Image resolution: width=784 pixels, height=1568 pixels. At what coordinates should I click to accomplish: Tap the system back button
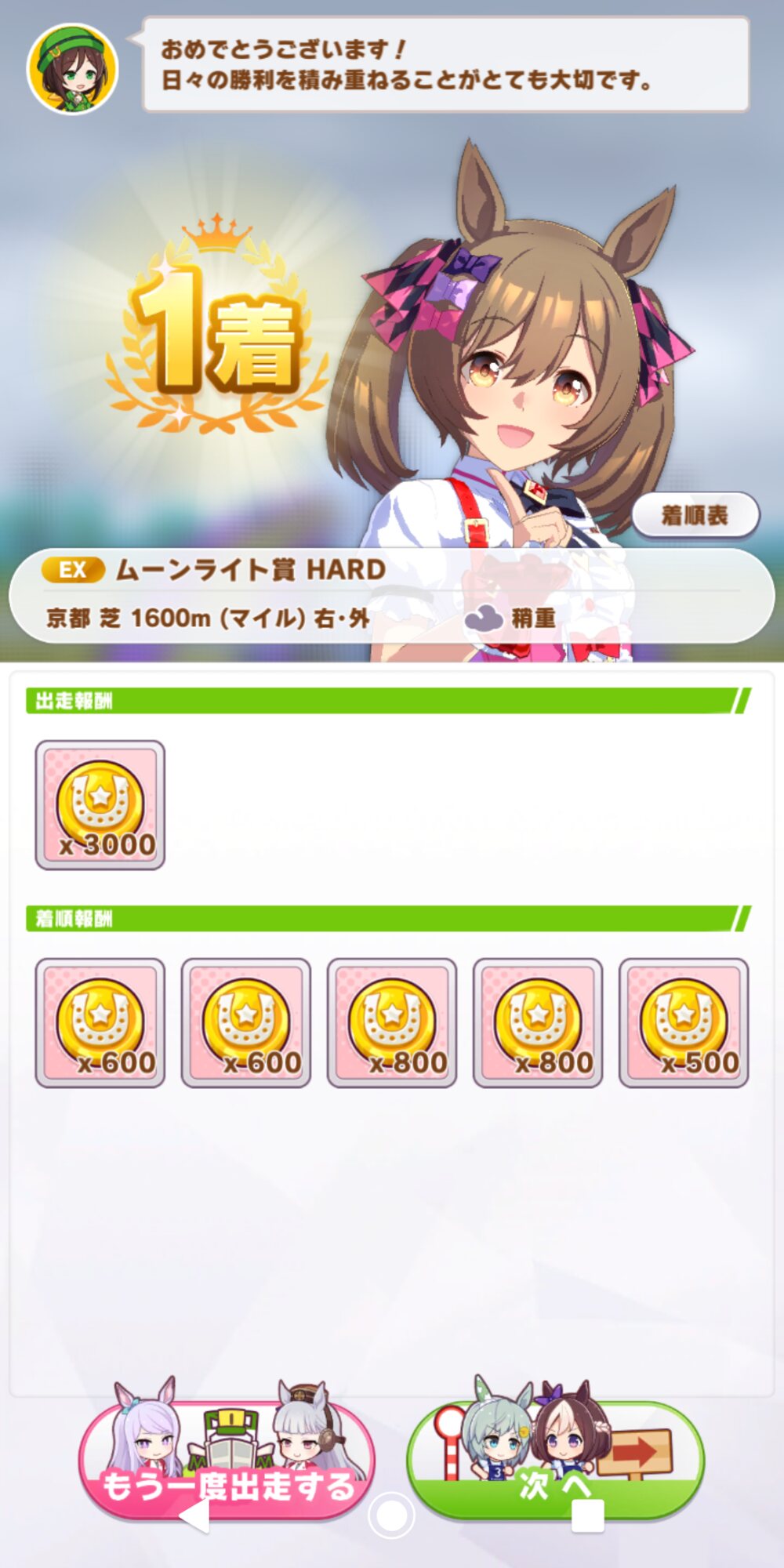(195, 1515)
